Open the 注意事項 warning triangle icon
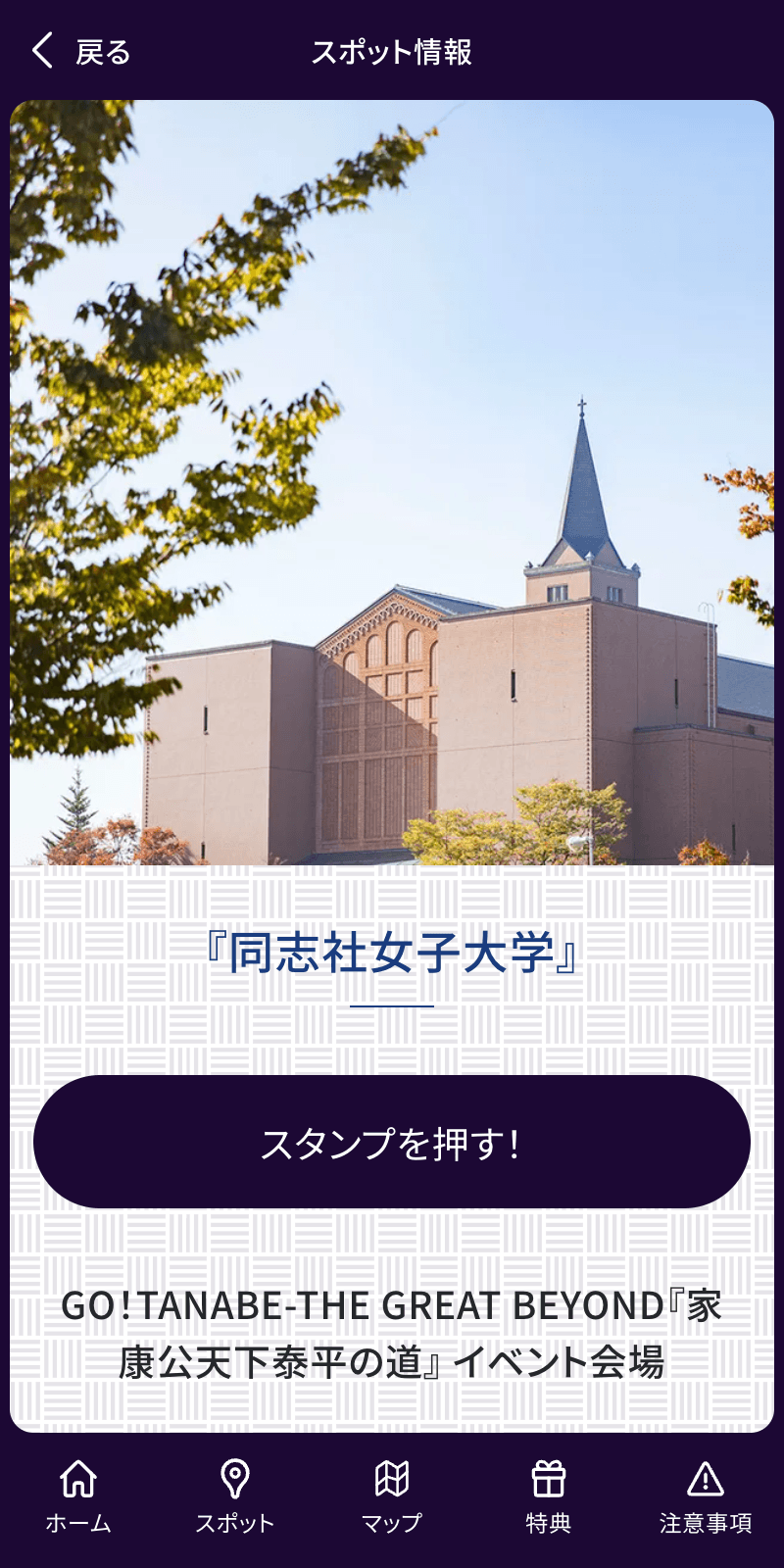The image size is (784, 1568). (x=706, y=1477)
